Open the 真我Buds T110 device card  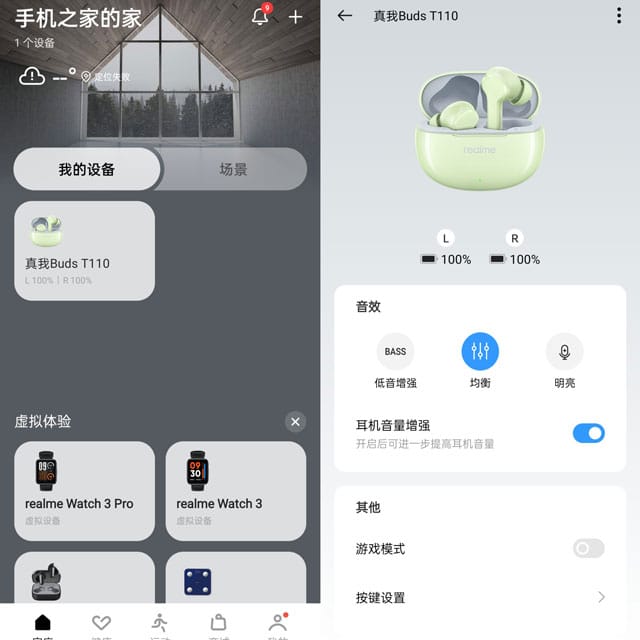pyautogui.click(x=84, y=250)
